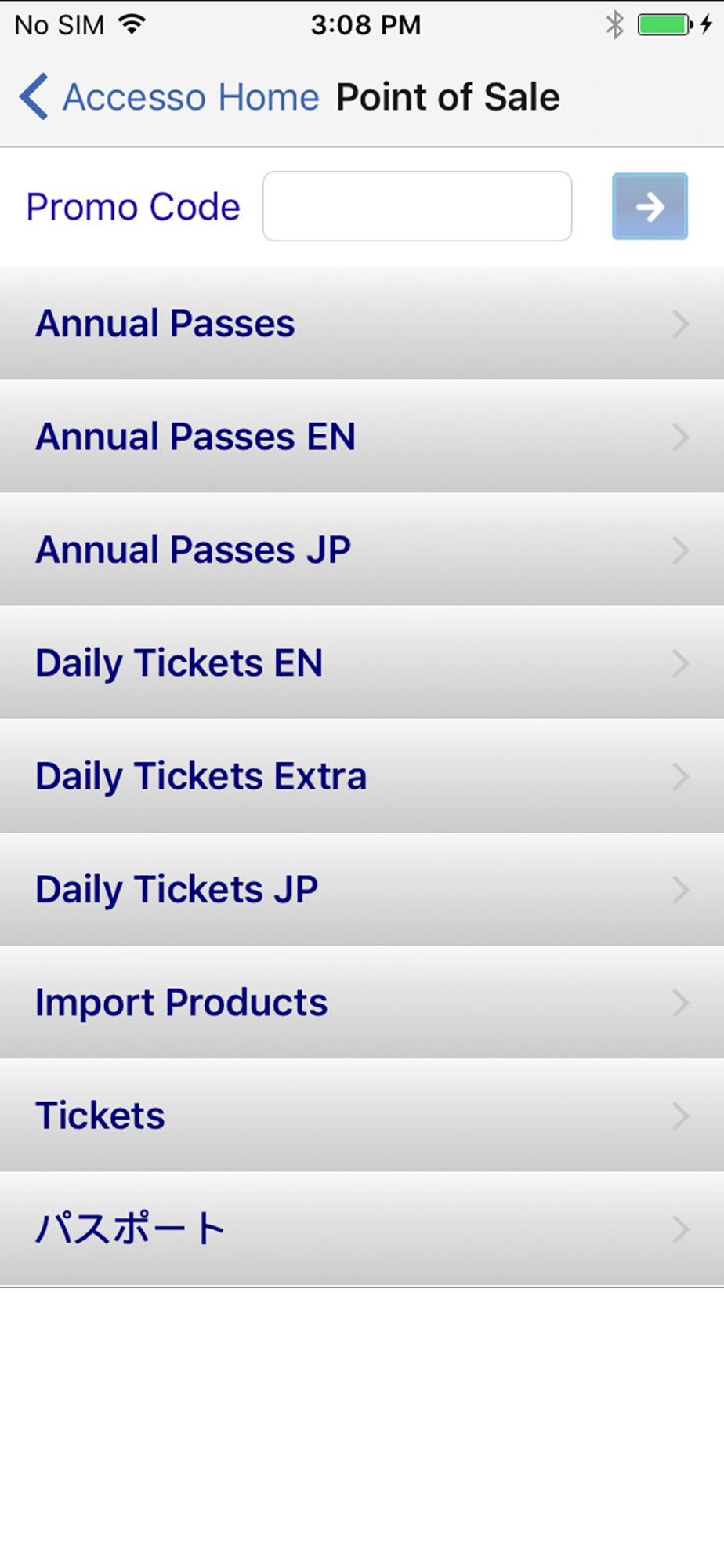This screenshot has width=724, height=1568.
Task: Select the Tickets category
Action: [362, 1115]
